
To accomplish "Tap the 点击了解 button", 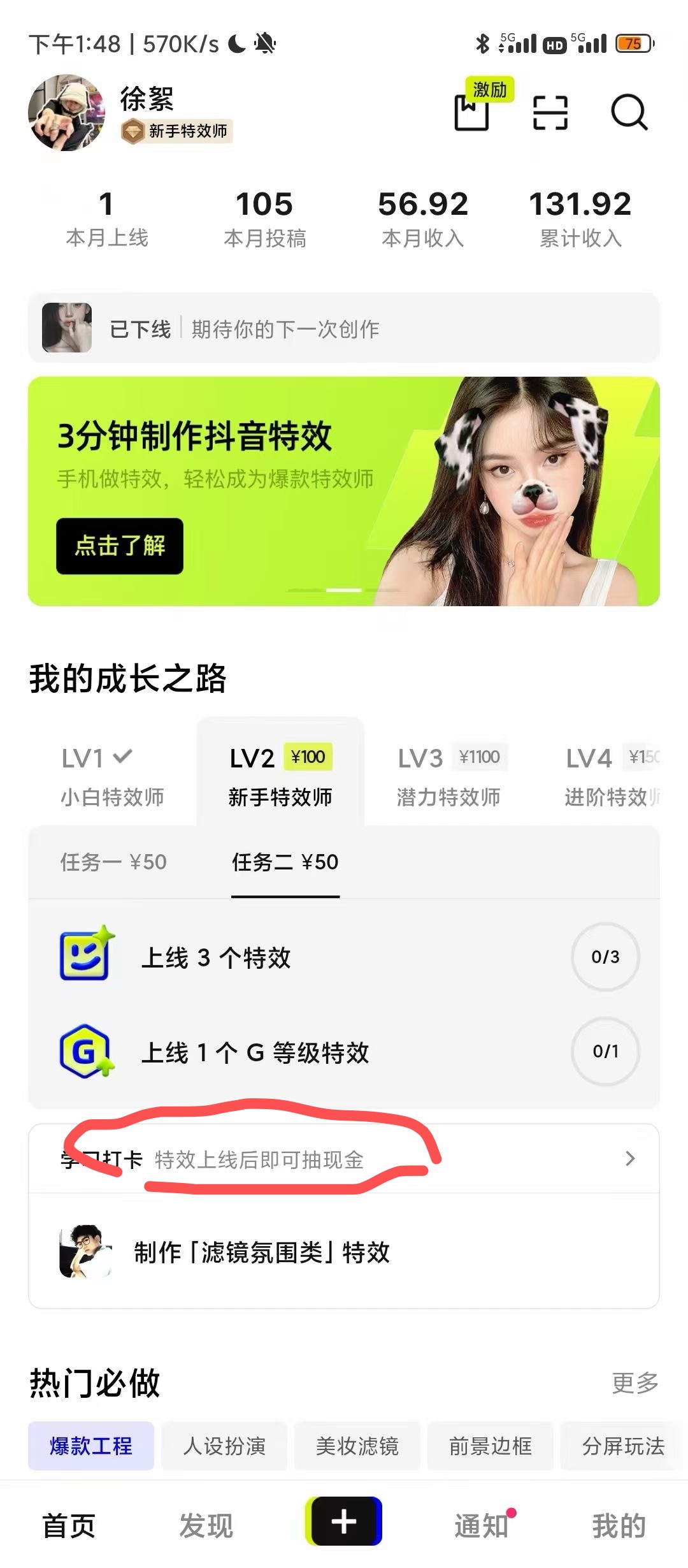I will pos(120,546).
